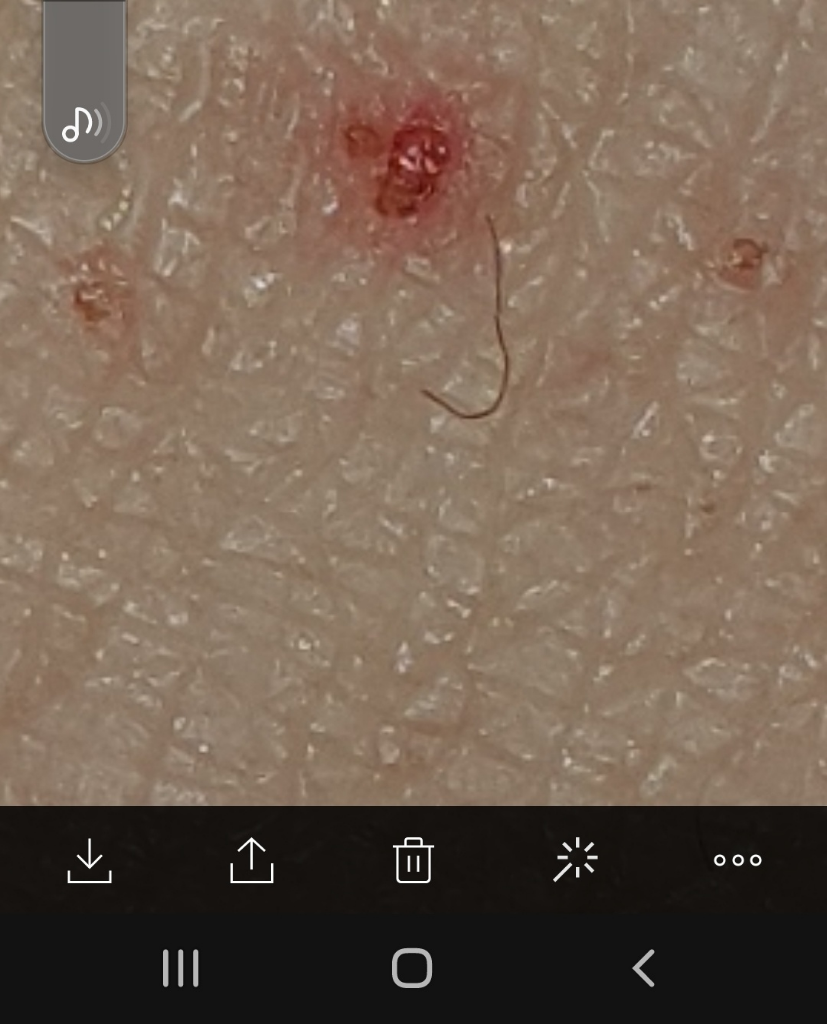Viewport: 827px width, 1024px height.
Task: Delete the photo with the trash icon
Action: tap(413, 860)
